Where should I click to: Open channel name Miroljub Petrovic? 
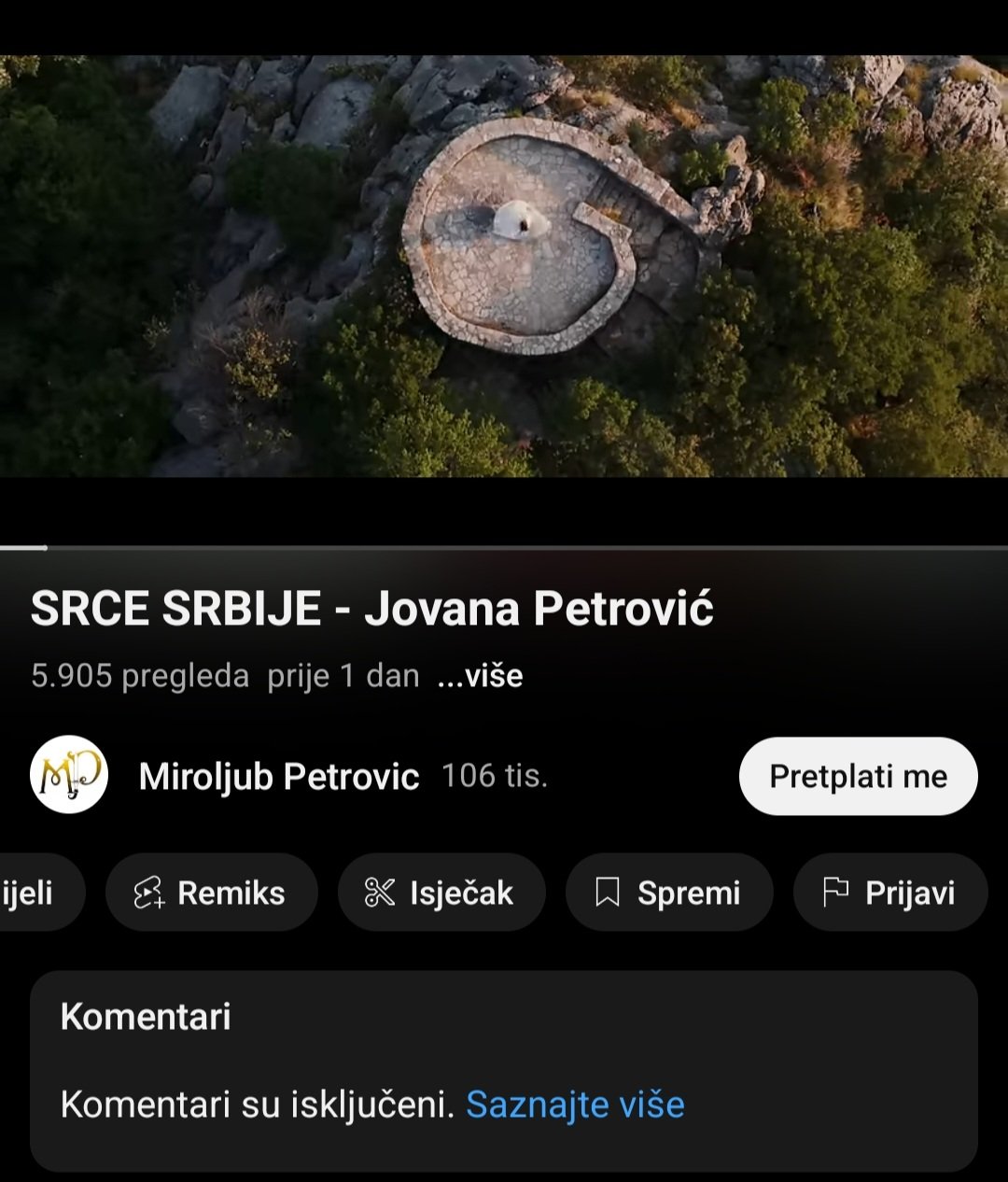click(x=279, y=776)
